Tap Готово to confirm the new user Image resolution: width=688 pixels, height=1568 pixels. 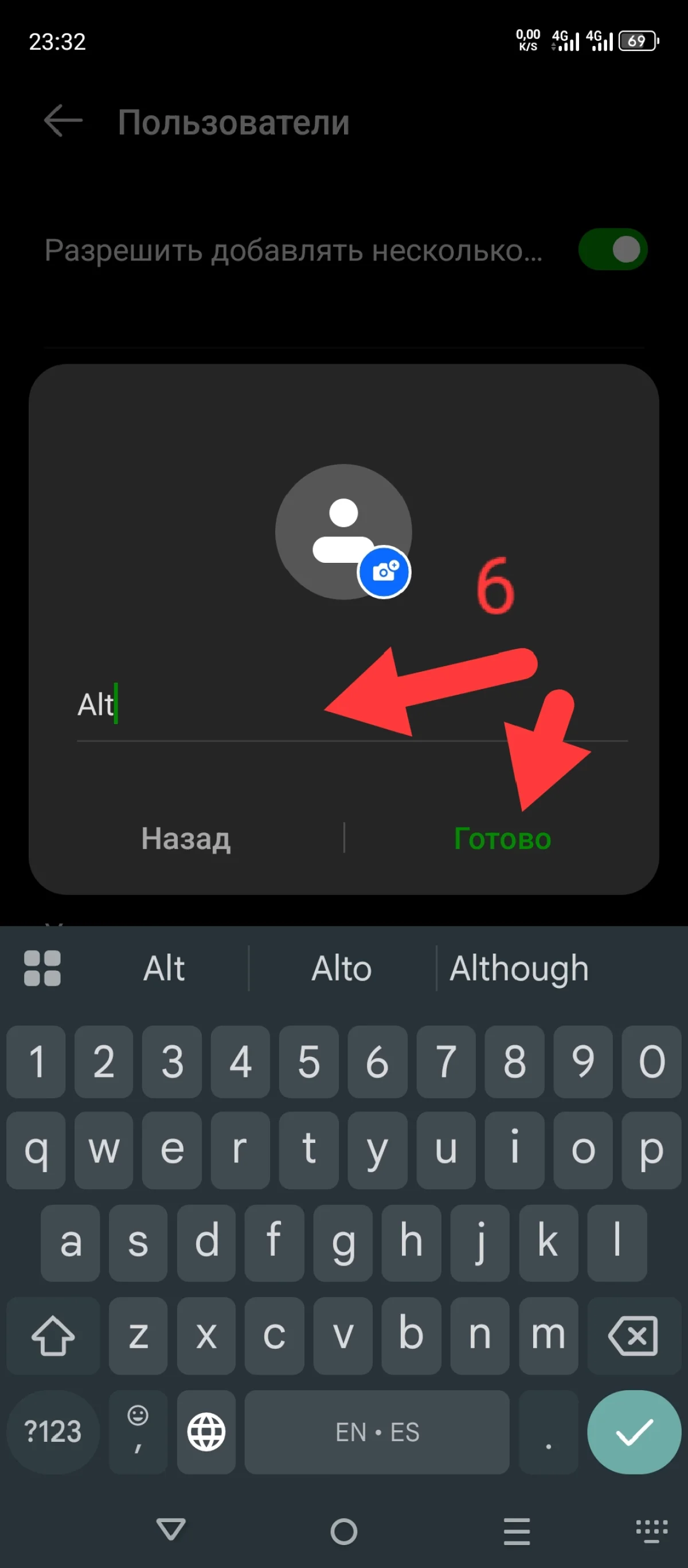502,839
